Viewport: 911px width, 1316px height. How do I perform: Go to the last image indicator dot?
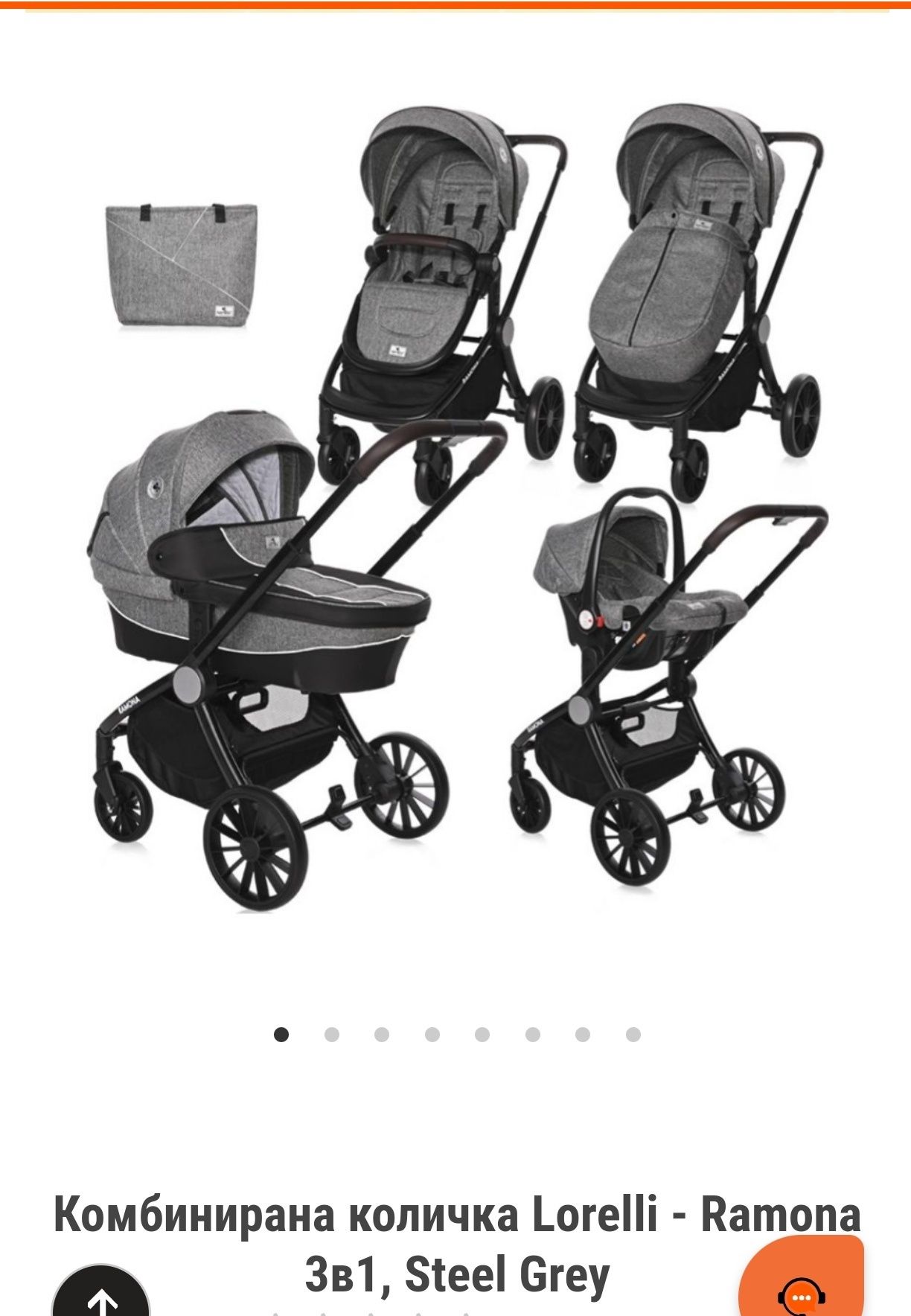click(633, 1035)
